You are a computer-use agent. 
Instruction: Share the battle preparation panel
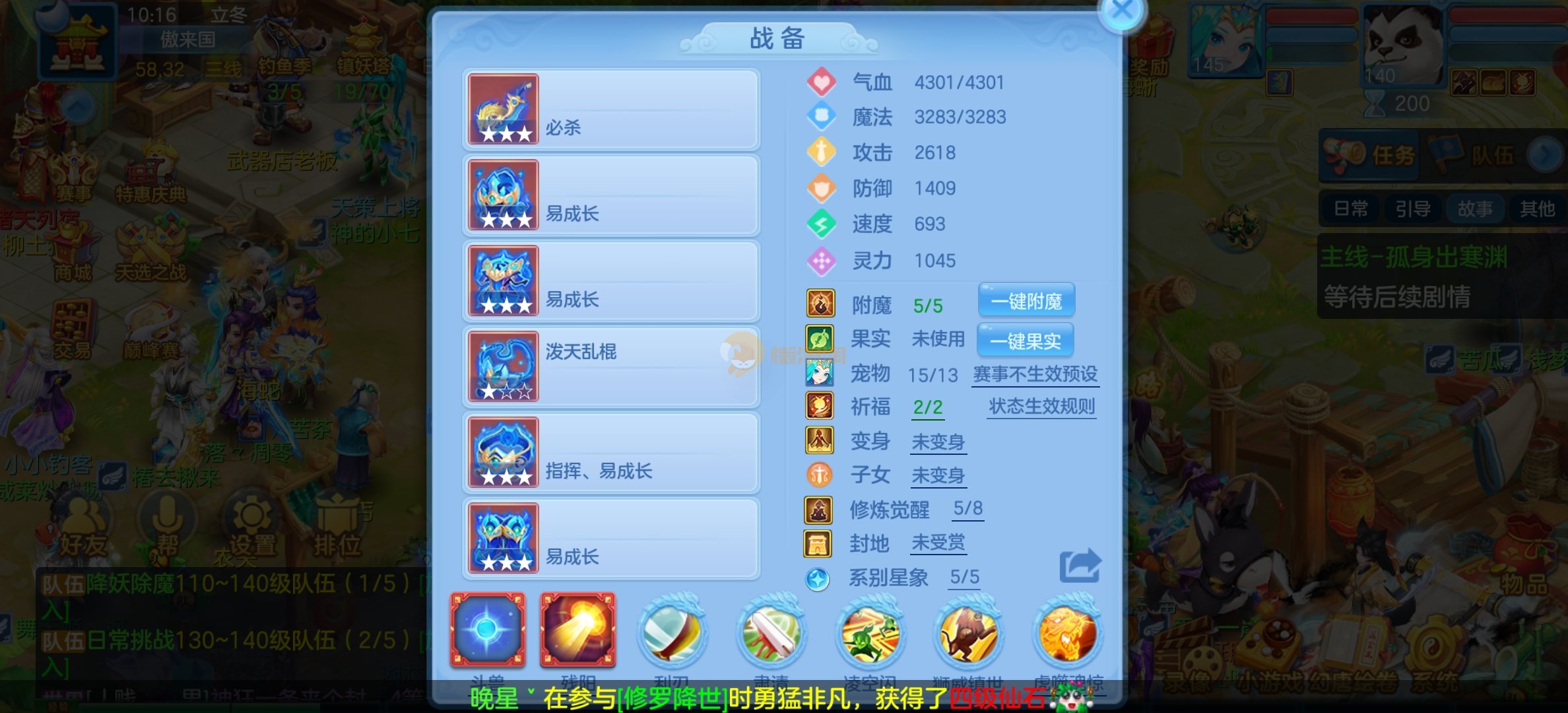[1080, 566]
